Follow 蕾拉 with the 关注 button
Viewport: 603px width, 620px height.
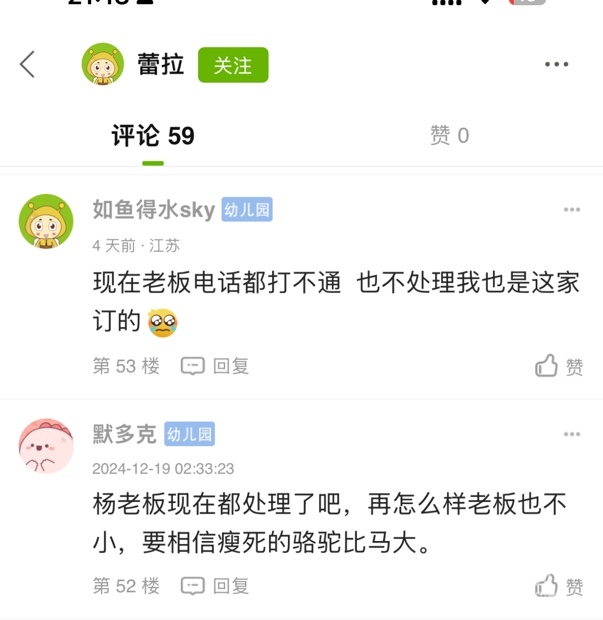pos(233,65)
